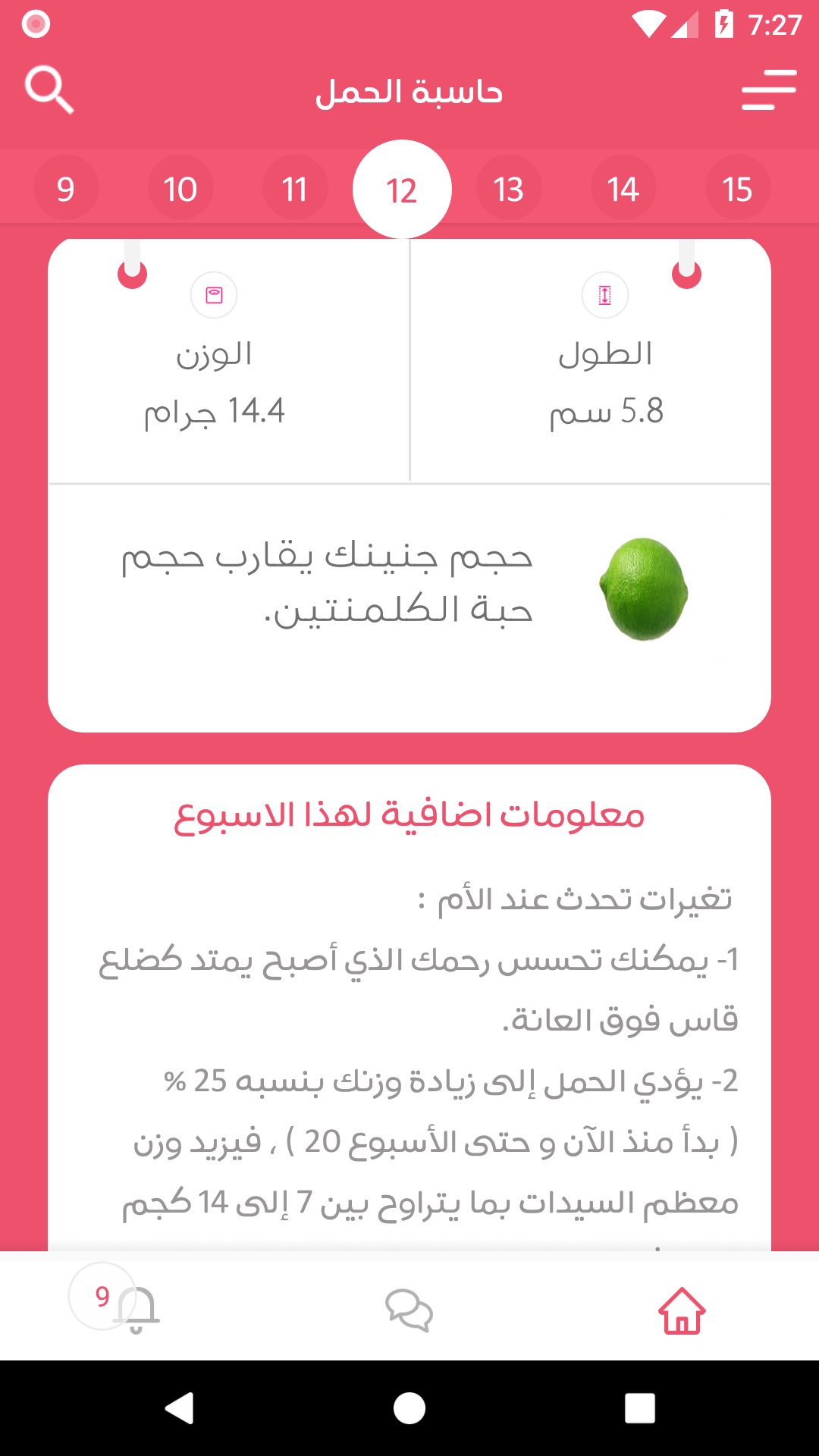Go to the home tab
Image resolution: width=819 pixels, height=1456 pixels.
click(682, 1310)
